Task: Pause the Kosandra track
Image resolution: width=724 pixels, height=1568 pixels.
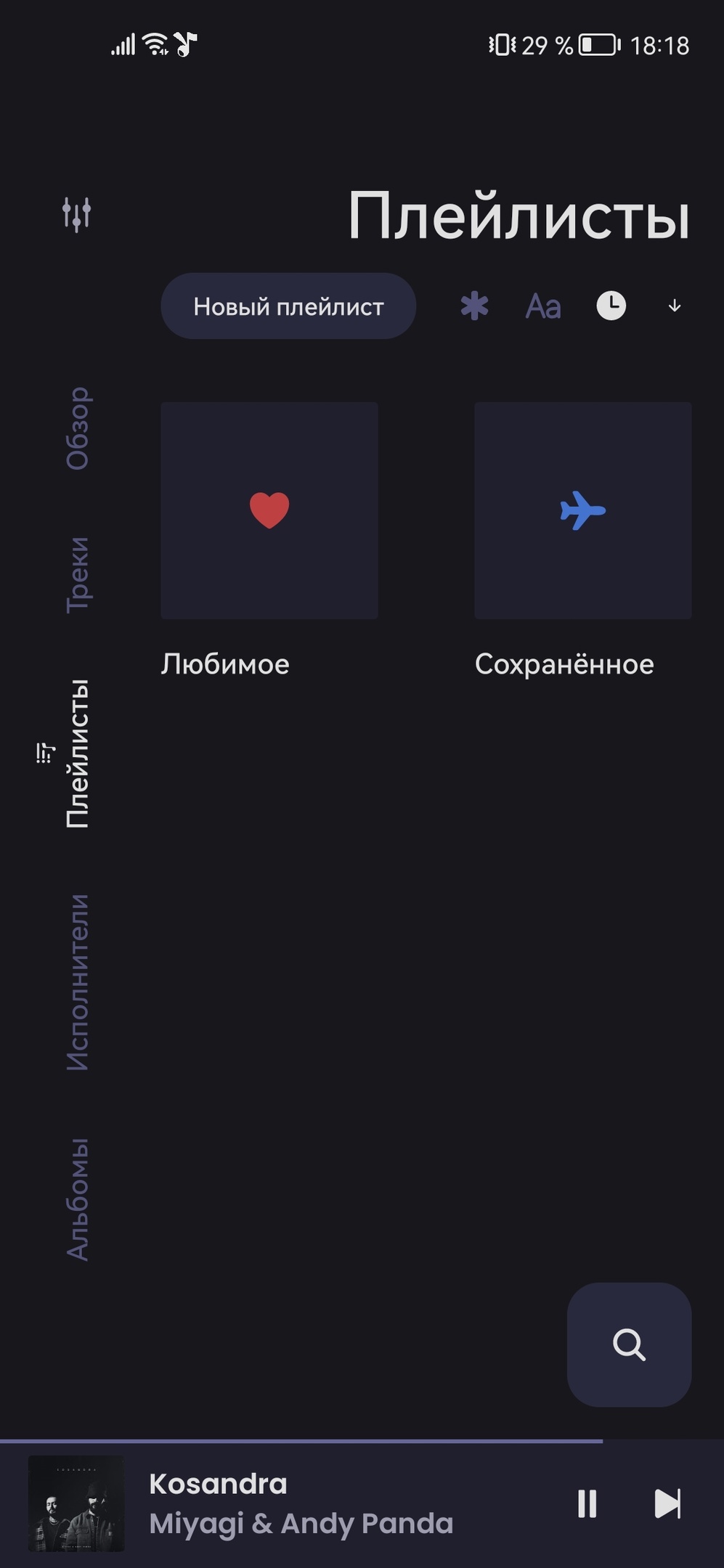Action: tap(587, 1503)
